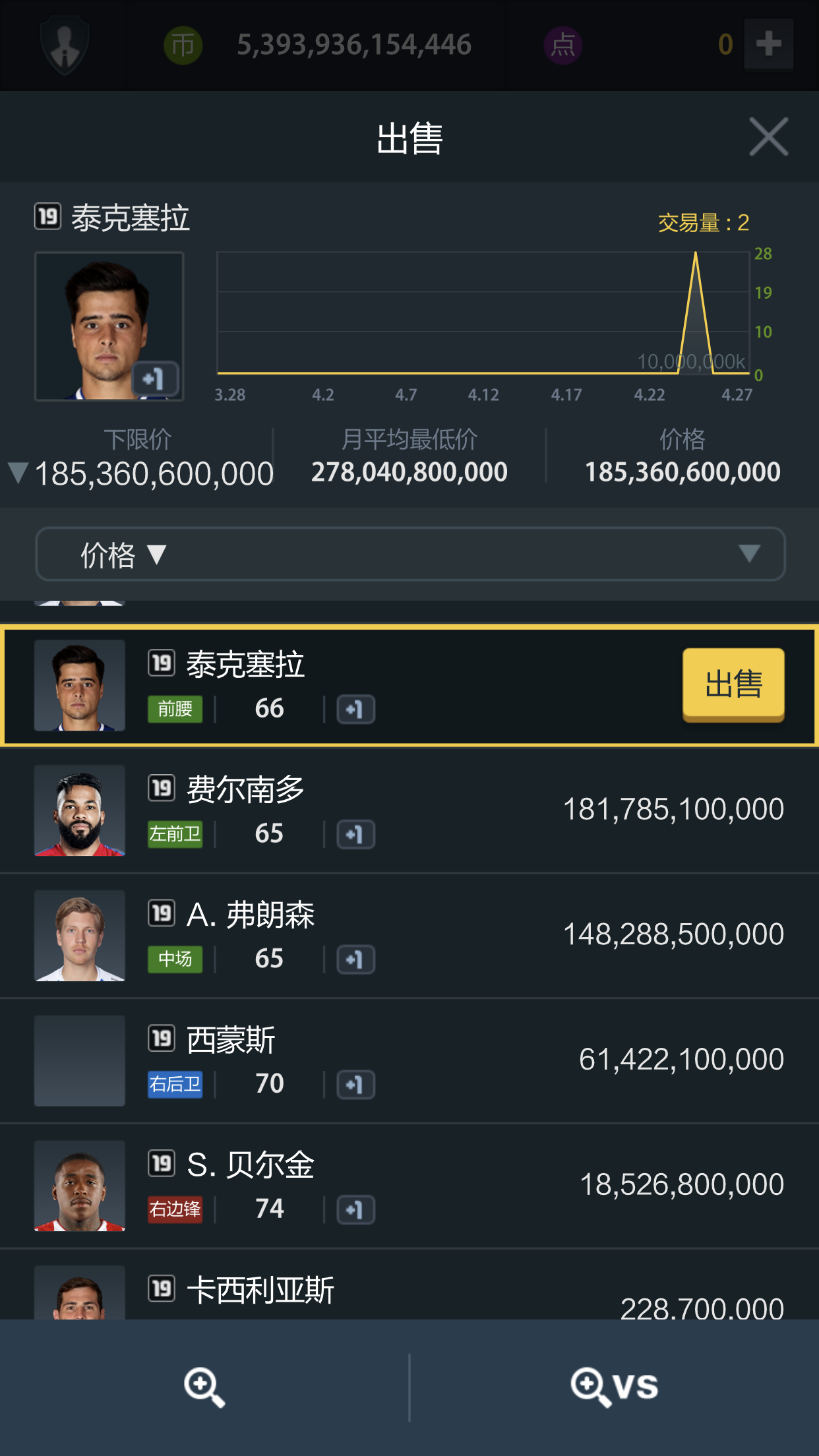Select the S. 贝尔金 player row
The height and width of the screenshot is (1456, 819).
tap(409, 1186)
